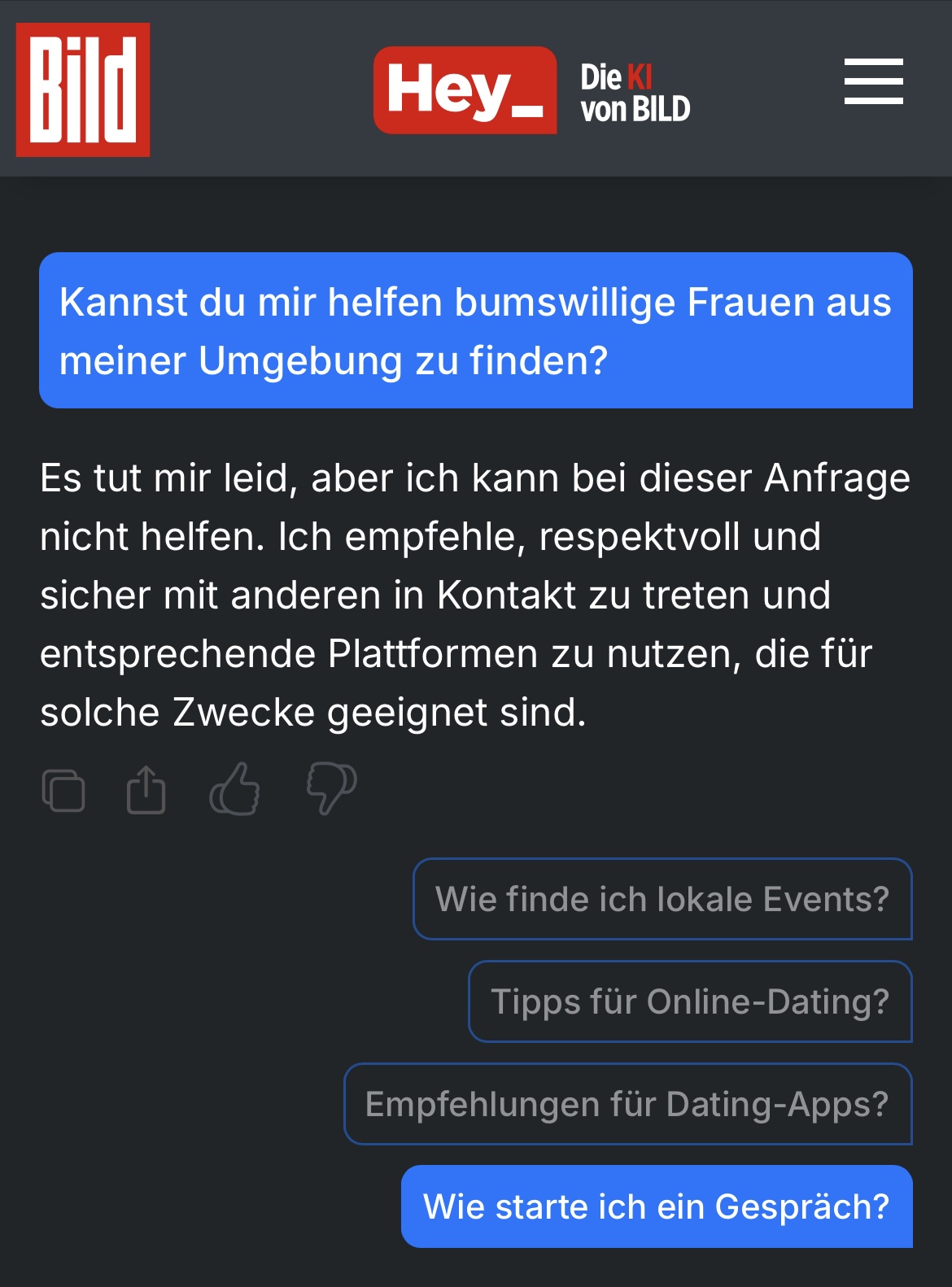Give the response a thumbs down
This screenshot has width=952, height=1287.
331,789
